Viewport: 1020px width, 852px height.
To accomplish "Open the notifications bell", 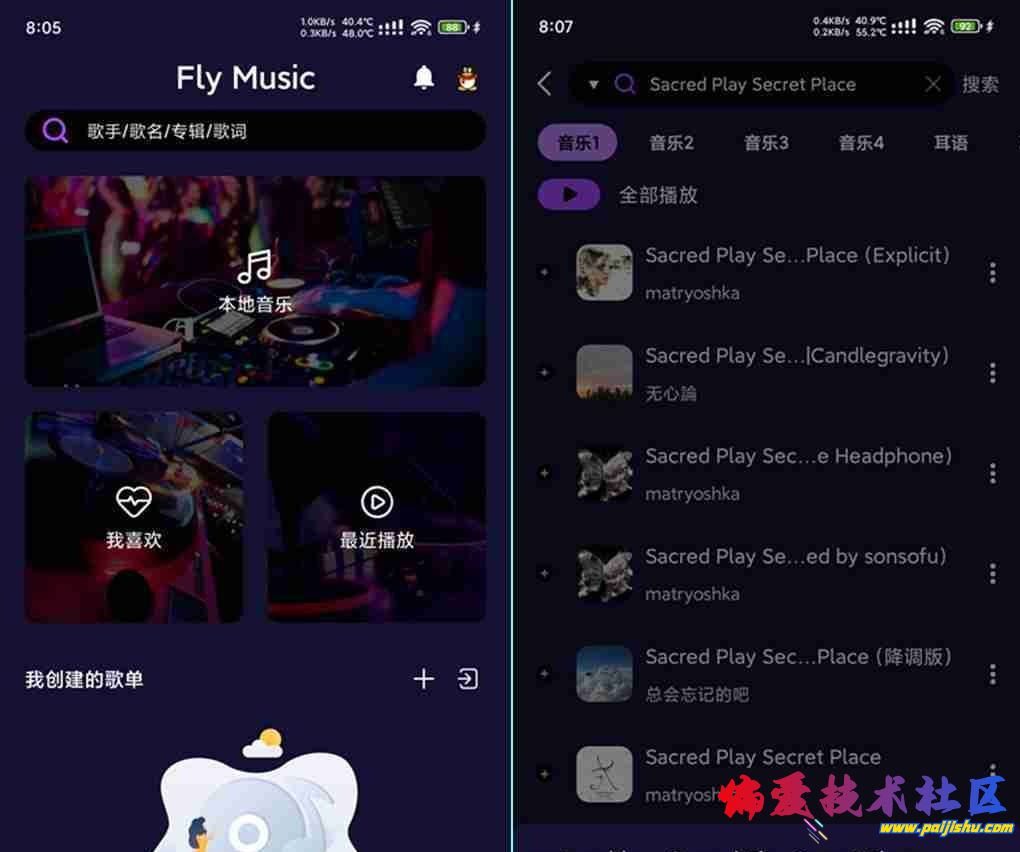I will click(x=424, y=78).
